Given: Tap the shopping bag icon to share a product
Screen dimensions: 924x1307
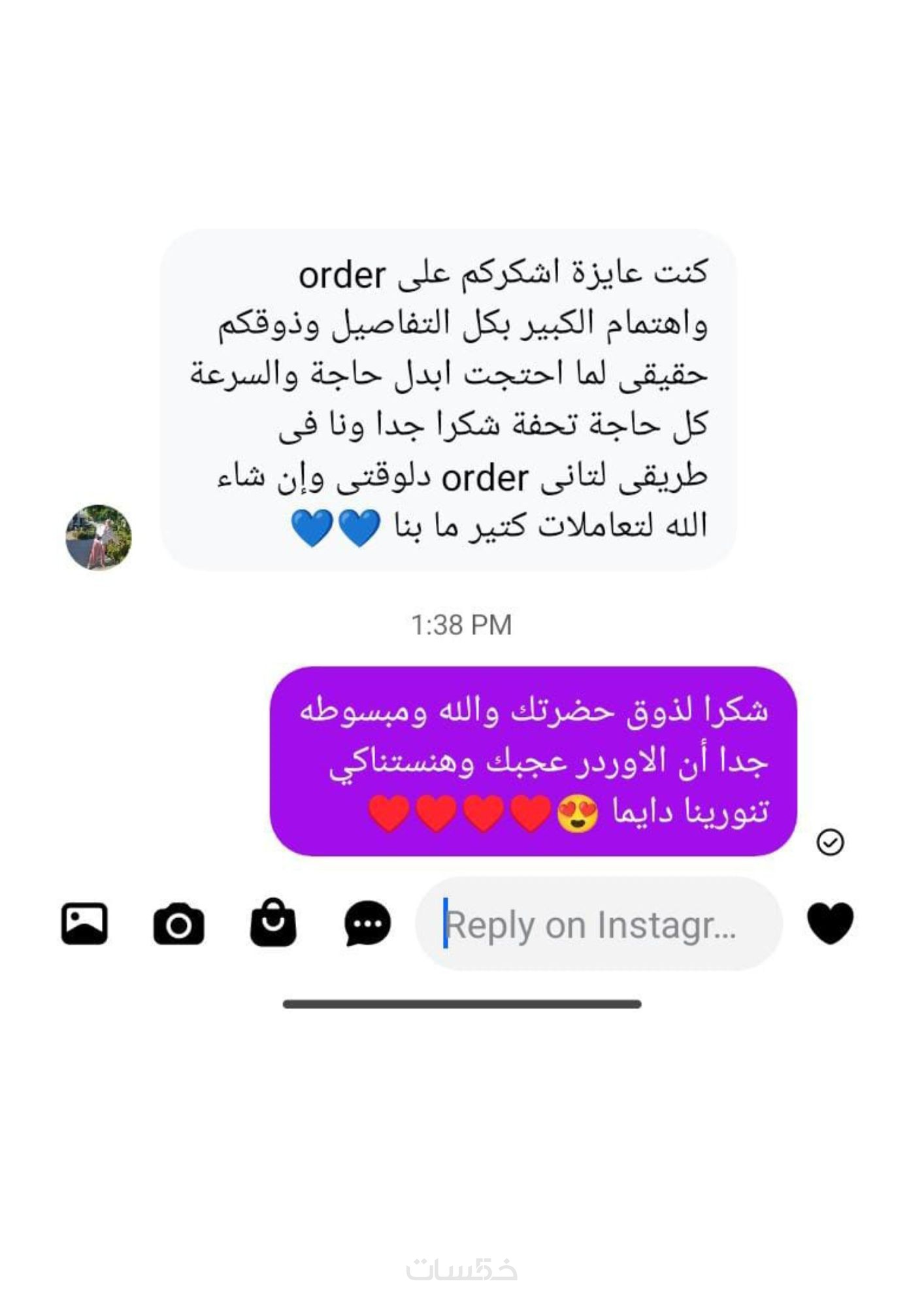Looking at the screenshot, I should (273, 923).
